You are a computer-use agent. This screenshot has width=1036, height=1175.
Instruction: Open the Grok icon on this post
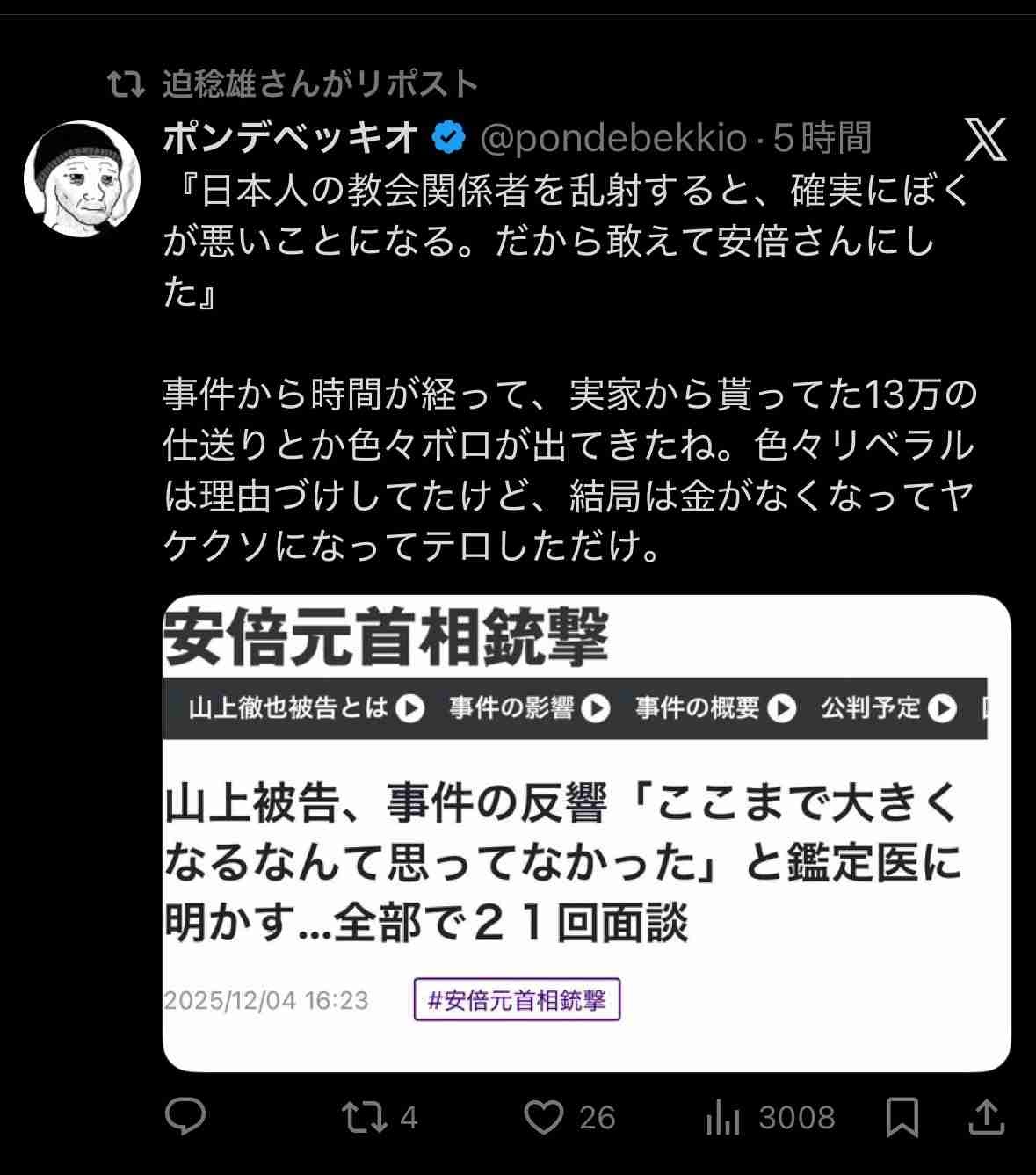pos(985,139)
